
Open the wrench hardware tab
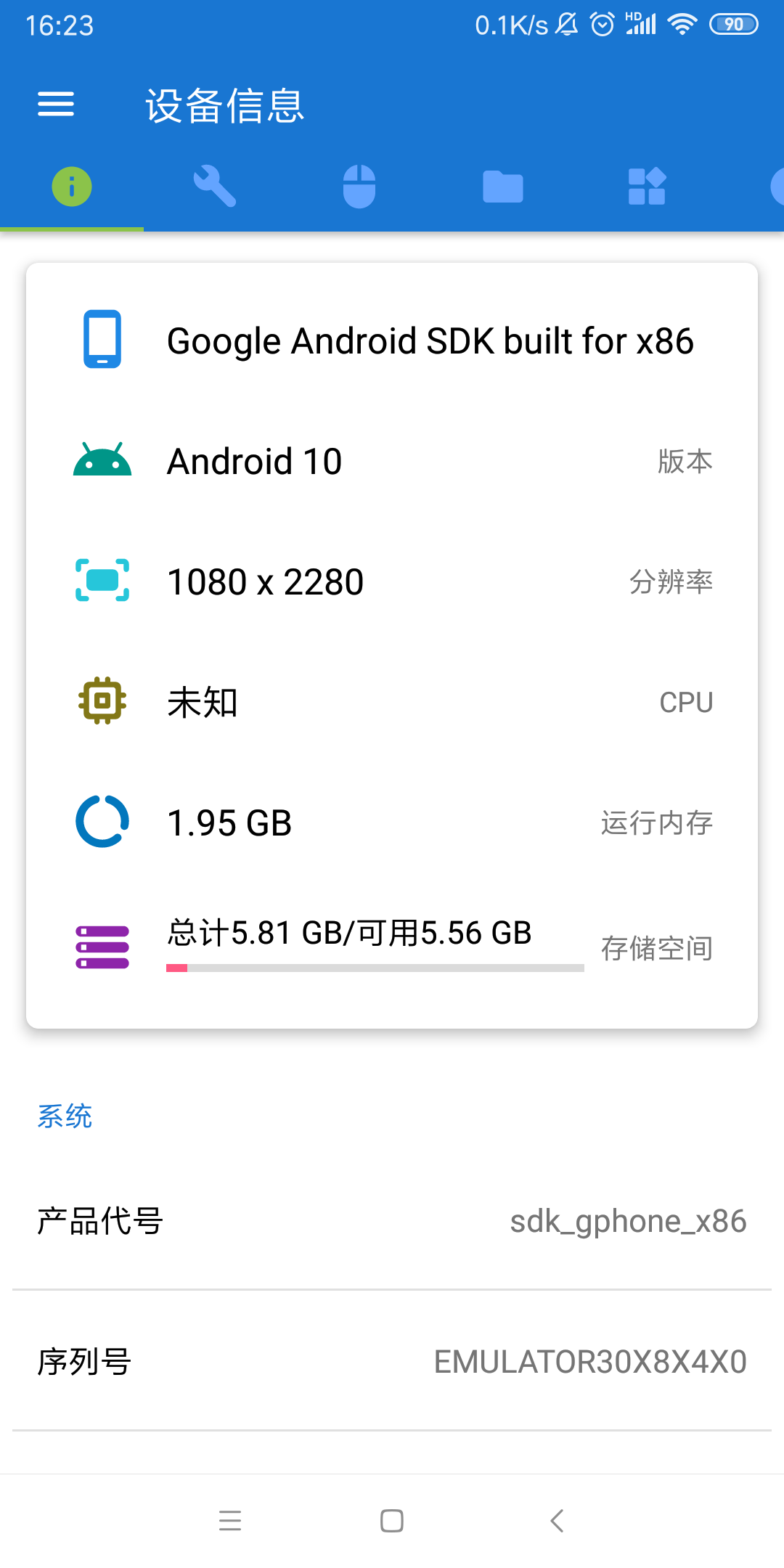pyautogui.click(x=216, y=186)
